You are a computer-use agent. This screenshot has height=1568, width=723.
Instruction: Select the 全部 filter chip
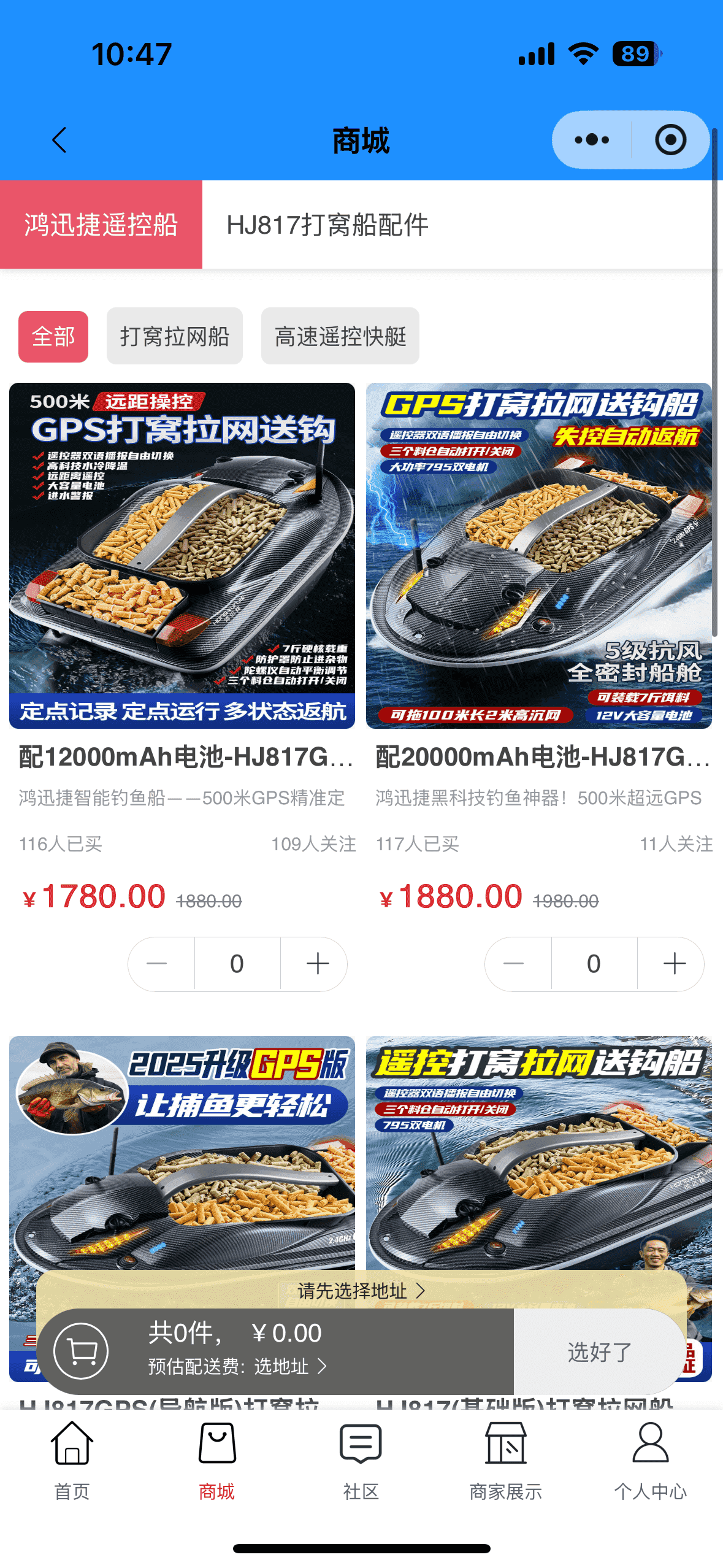point(53,337)
